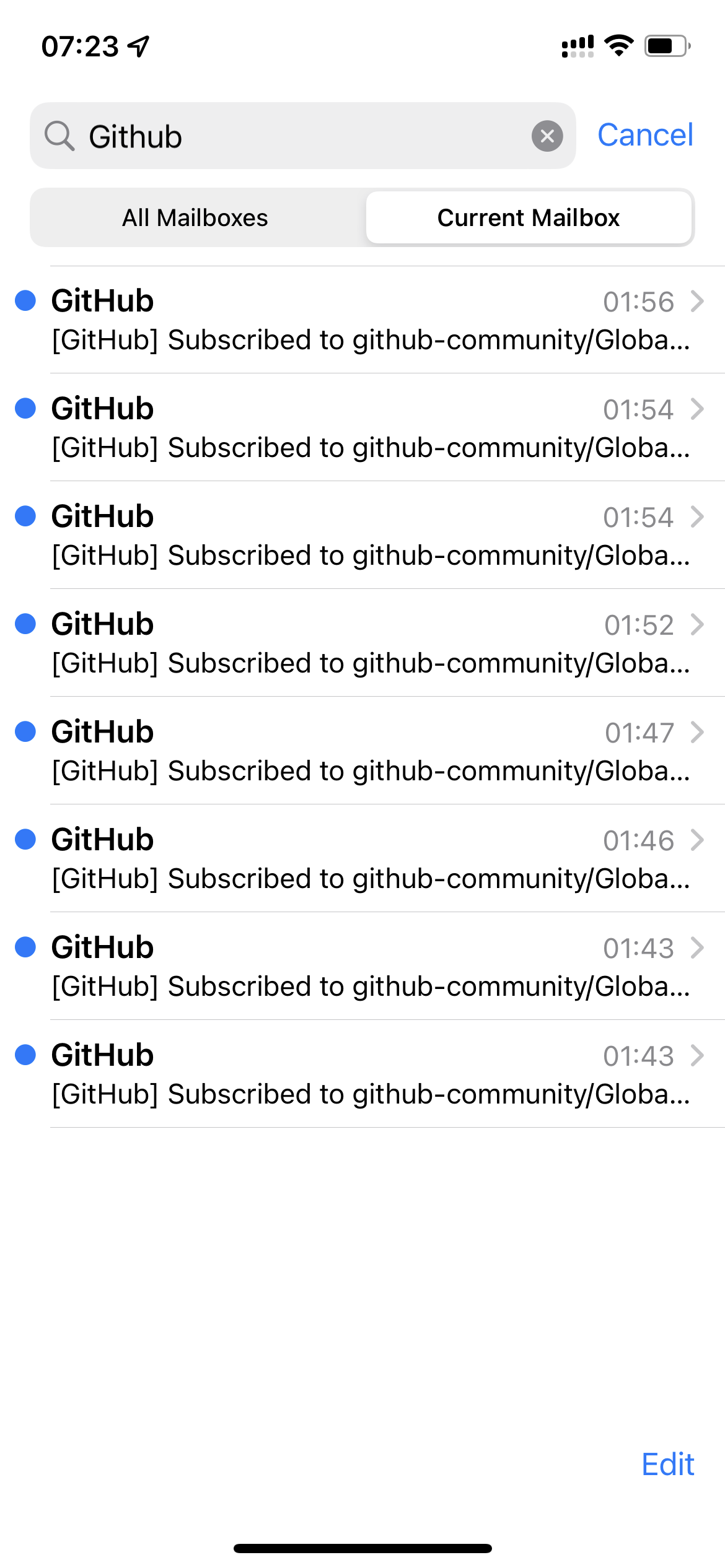
Task: Tap the Github search field
Action: coord(303,136)
